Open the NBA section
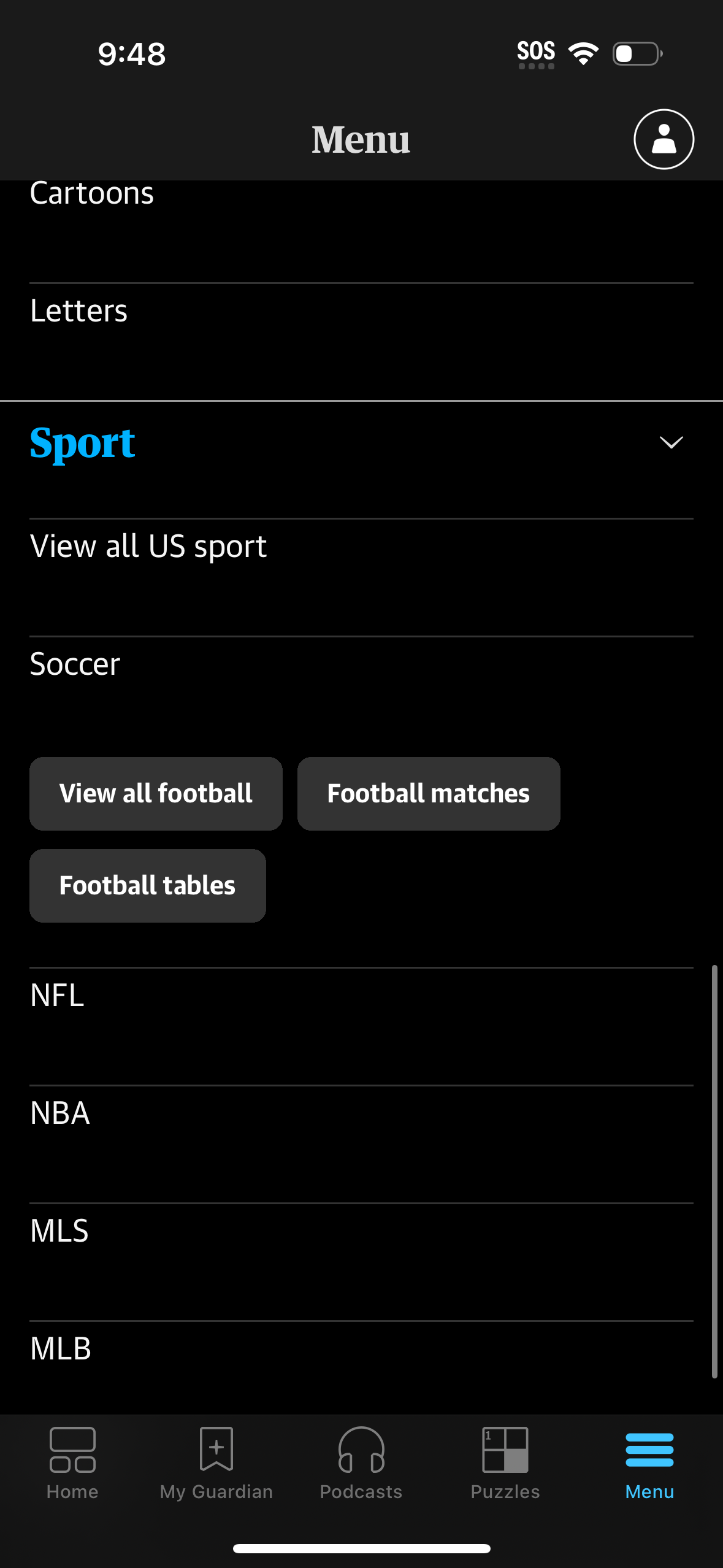The image size is (723, 1568). point(60,1113)
